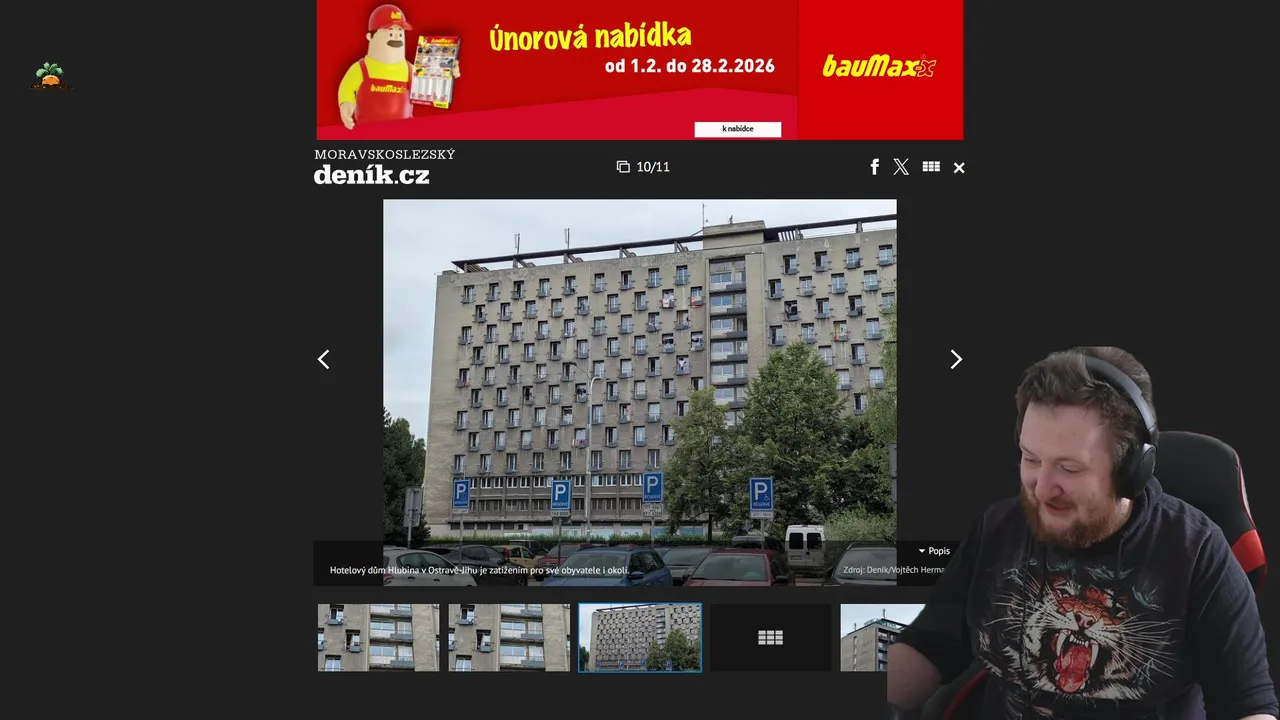Open the grid overview in header
Viewport: 1280px width, 720px height.
click(x=931, y=167)
